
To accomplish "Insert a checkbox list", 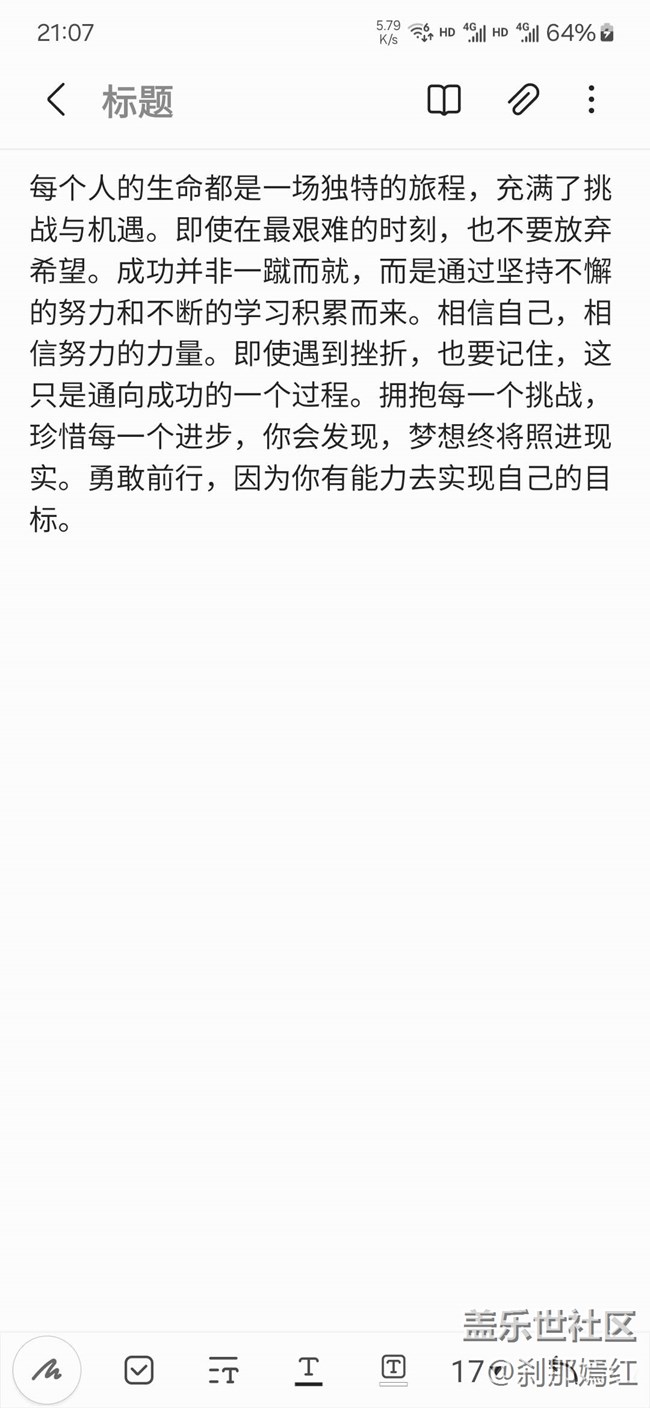I will pos(139,1370).
